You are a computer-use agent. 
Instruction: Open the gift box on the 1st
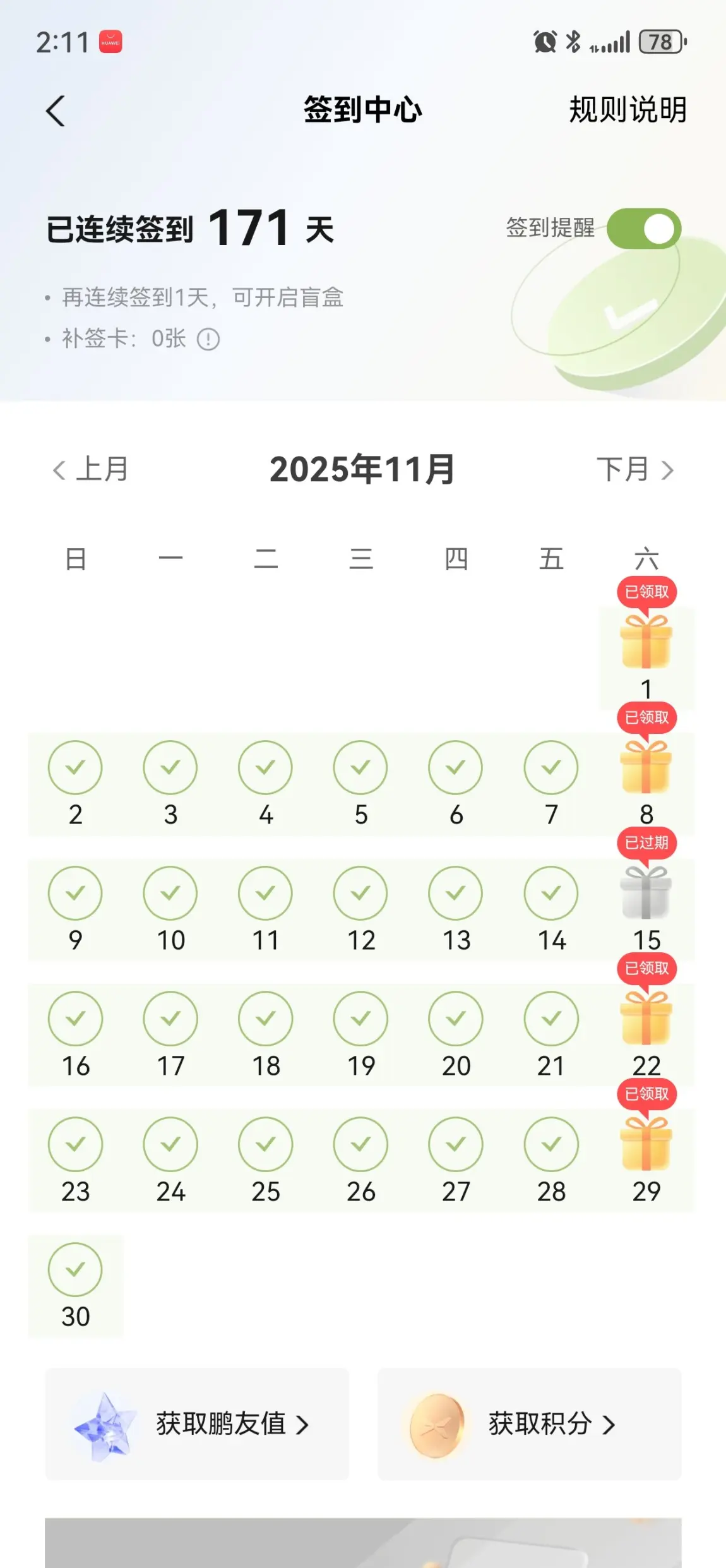click(646, 642)
